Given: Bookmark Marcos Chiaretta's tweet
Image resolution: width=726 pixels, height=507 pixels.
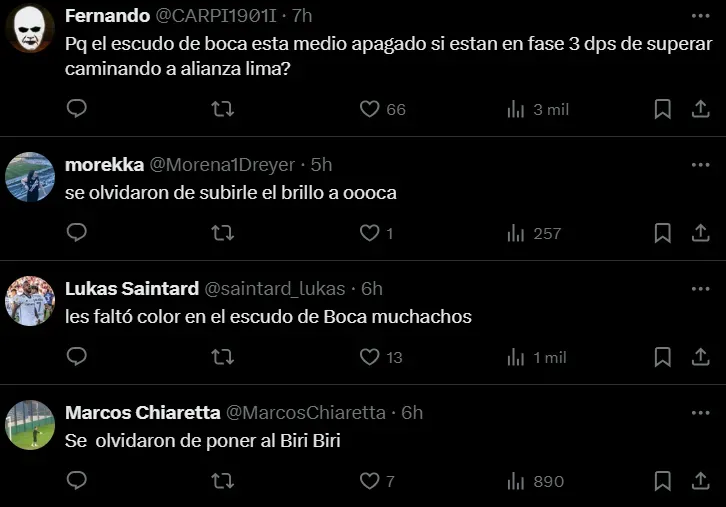Looking at the screenshot, I should tap(662, 481).
